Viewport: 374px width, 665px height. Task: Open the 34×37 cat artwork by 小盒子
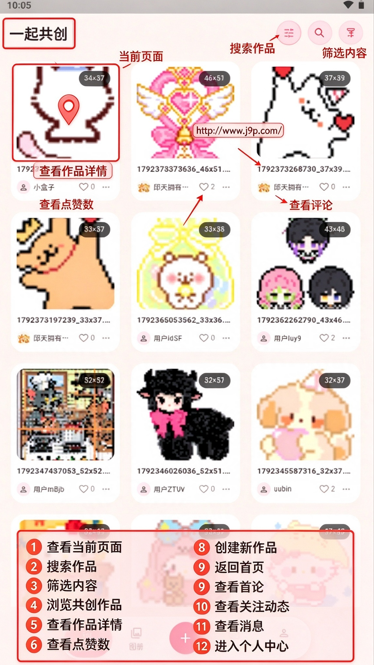coord(66,113)
